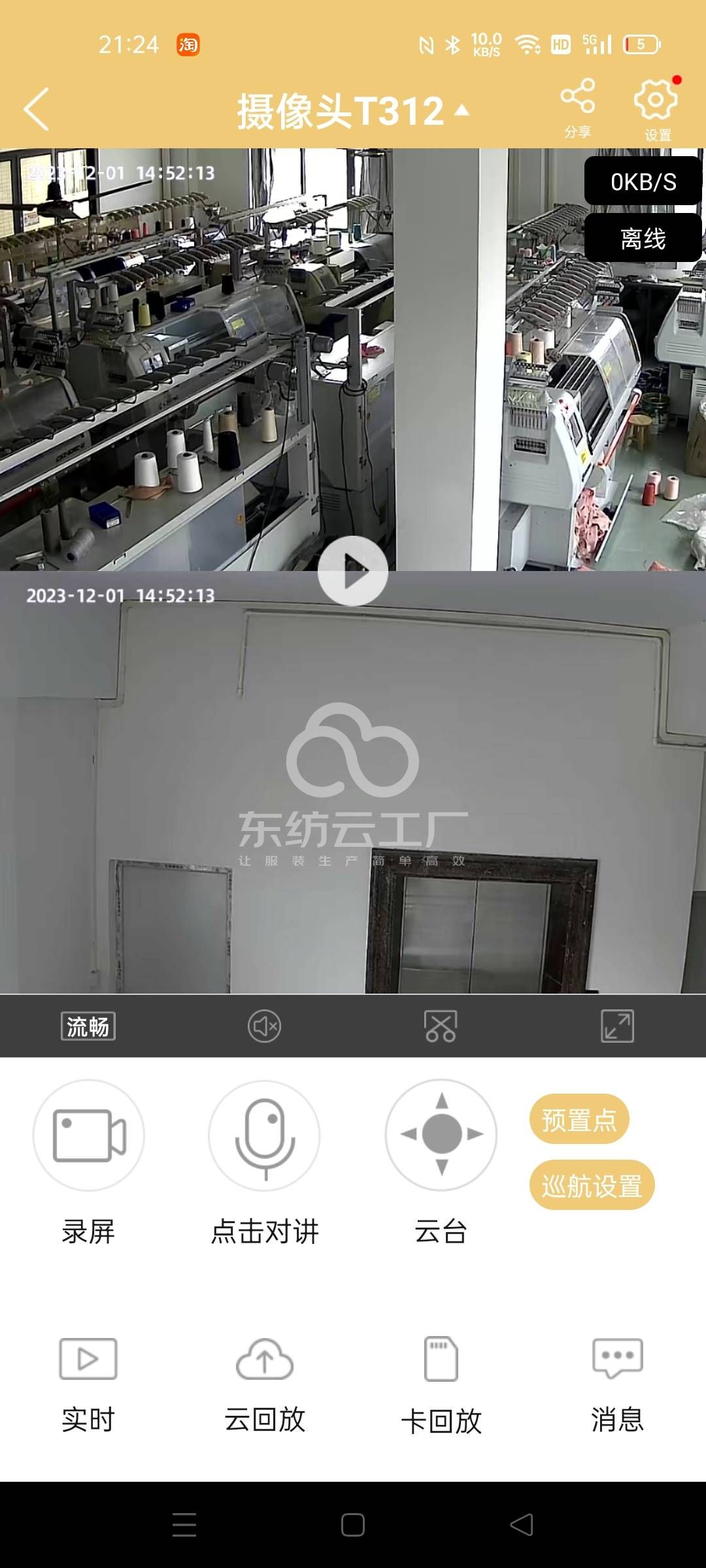Play the camera video stream
The width and height of the screenshot is (706, 1568).
tap(353, 570)
